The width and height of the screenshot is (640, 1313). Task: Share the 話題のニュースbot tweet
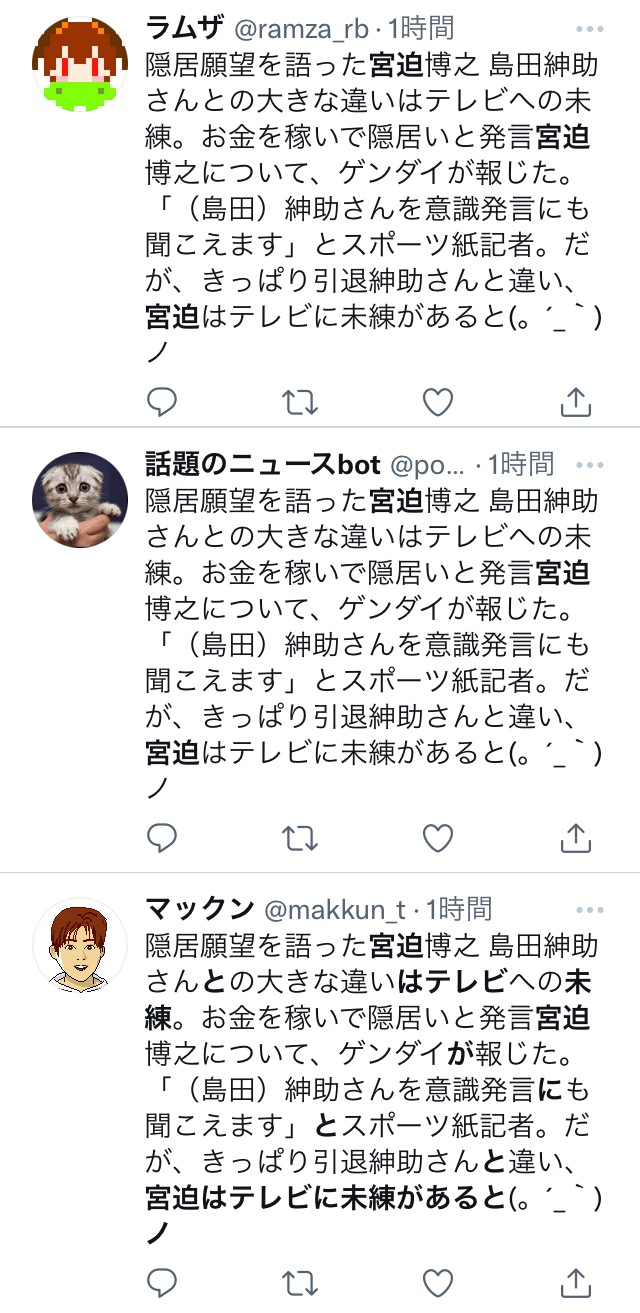[575, 837]
